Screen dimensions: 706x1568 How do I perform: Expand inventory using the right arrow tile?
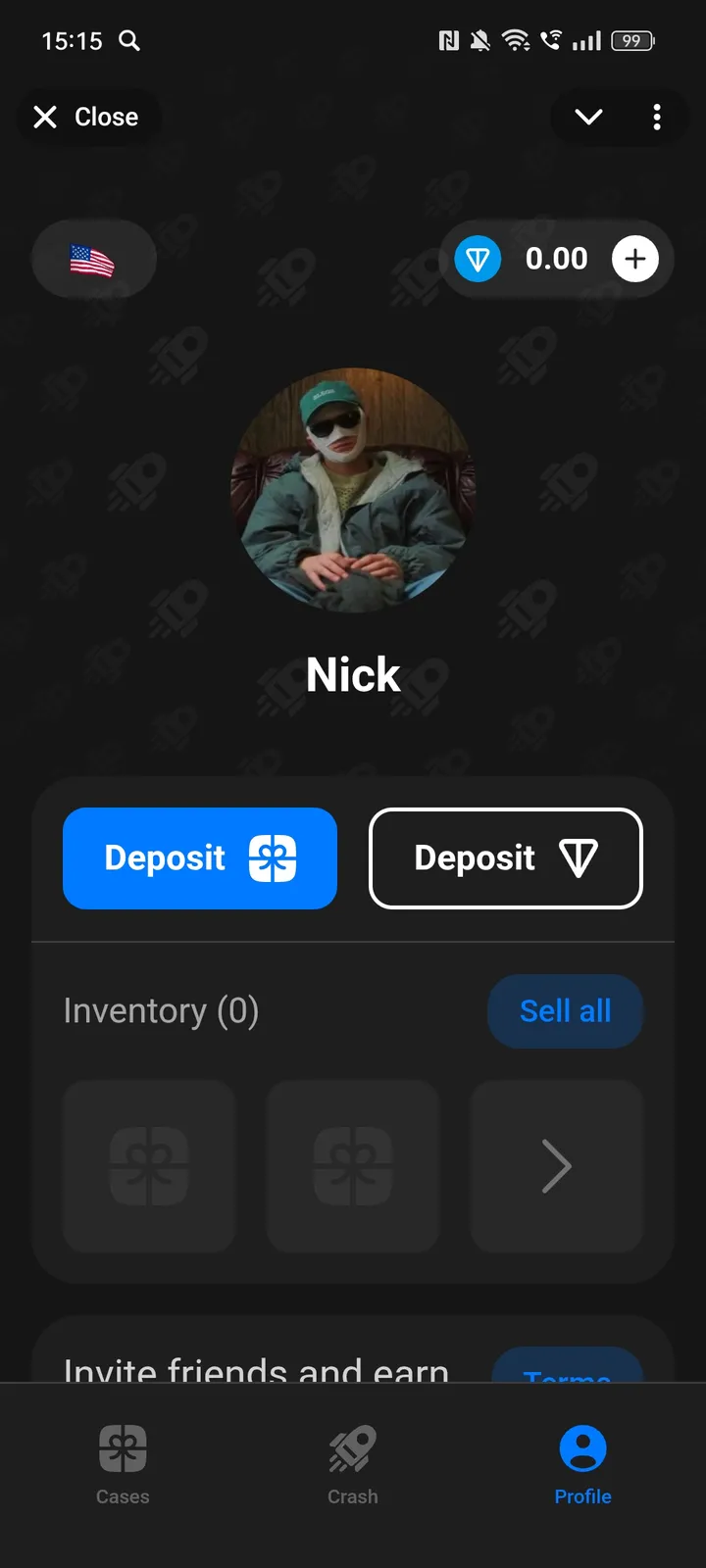tap(556, 1166)
